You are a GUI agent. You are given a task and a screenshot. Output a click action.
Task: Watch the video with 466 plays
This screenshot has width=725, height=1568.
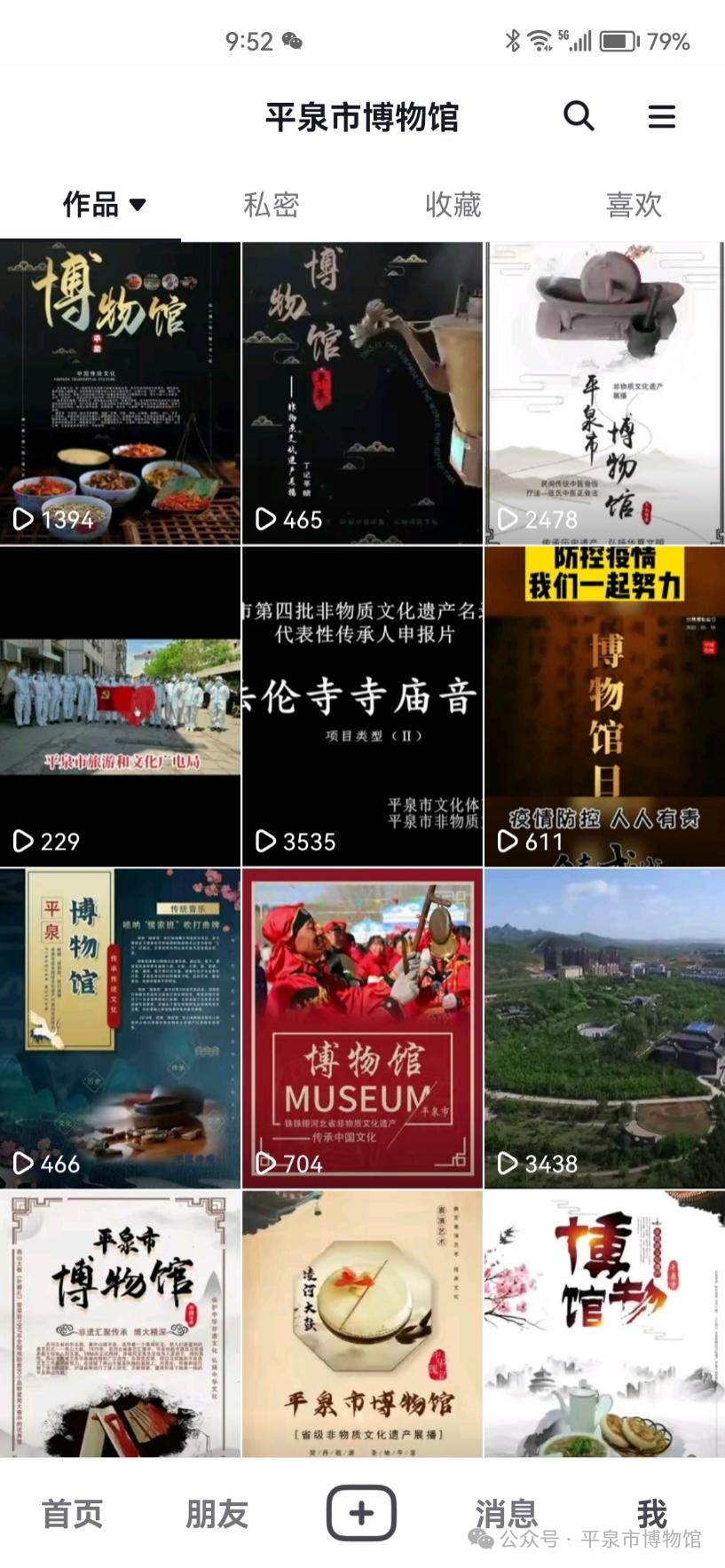click(120, 1028)
